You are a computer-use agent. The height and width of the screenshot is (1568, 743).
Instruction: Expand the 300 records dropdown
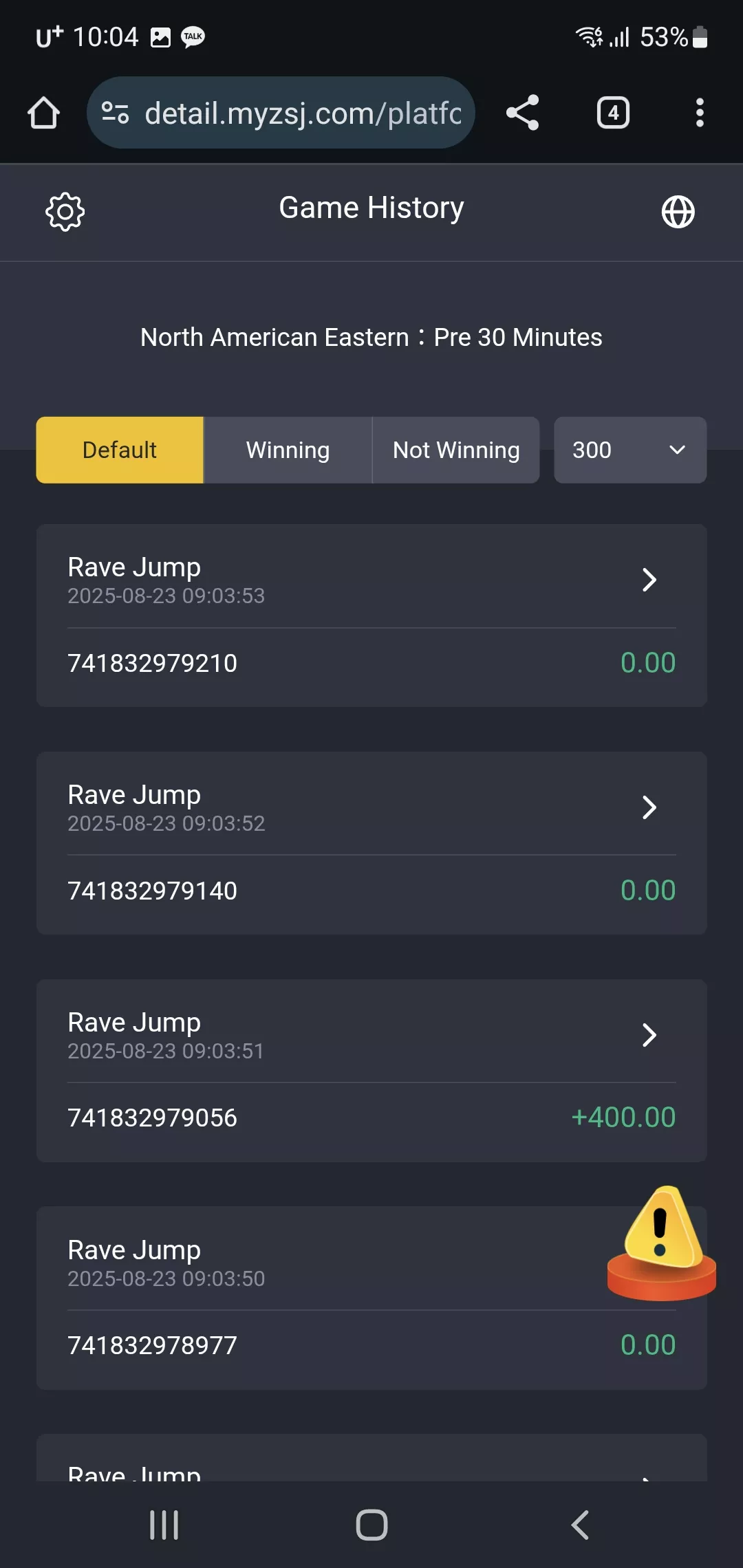tap(630, 450)
